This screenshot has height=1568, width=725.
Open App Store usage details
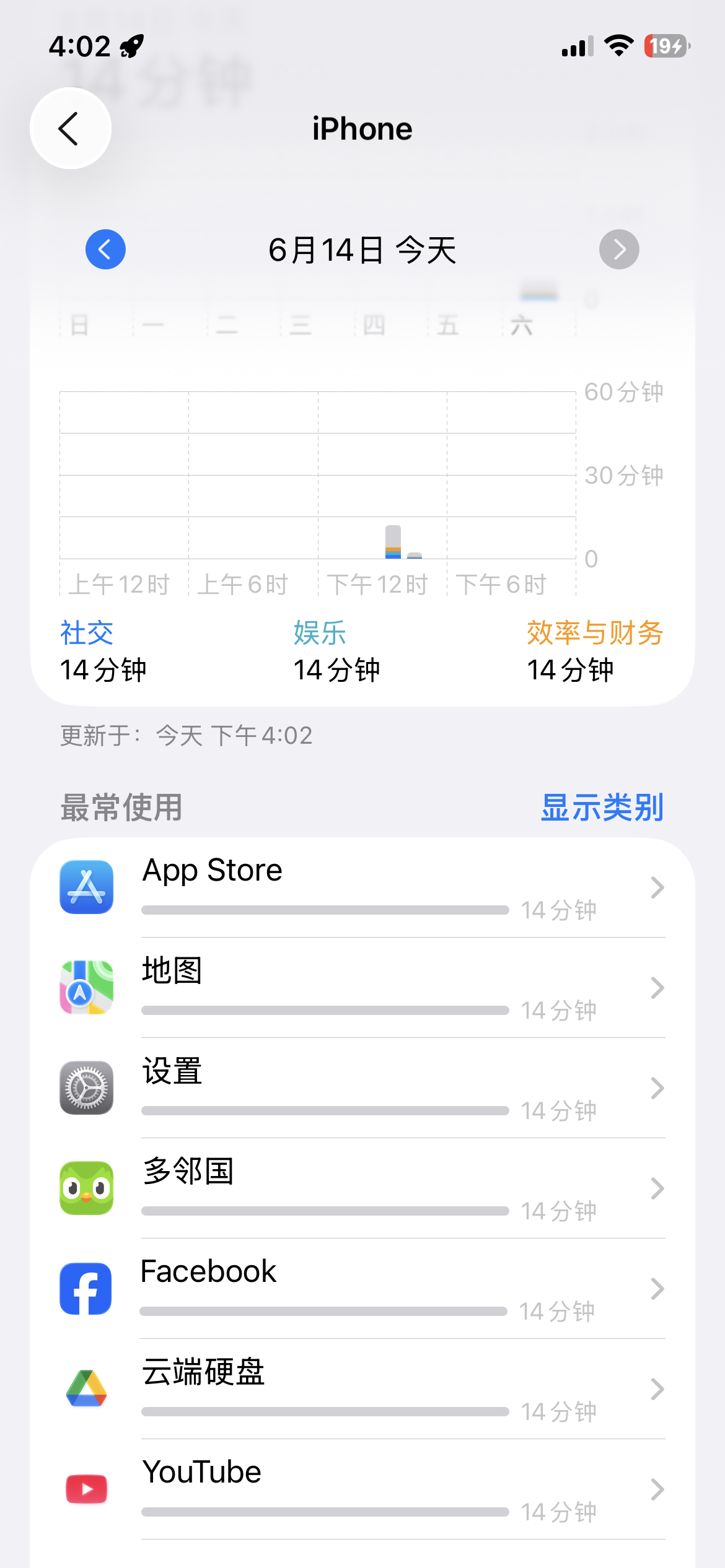click(x=362, y=887)
